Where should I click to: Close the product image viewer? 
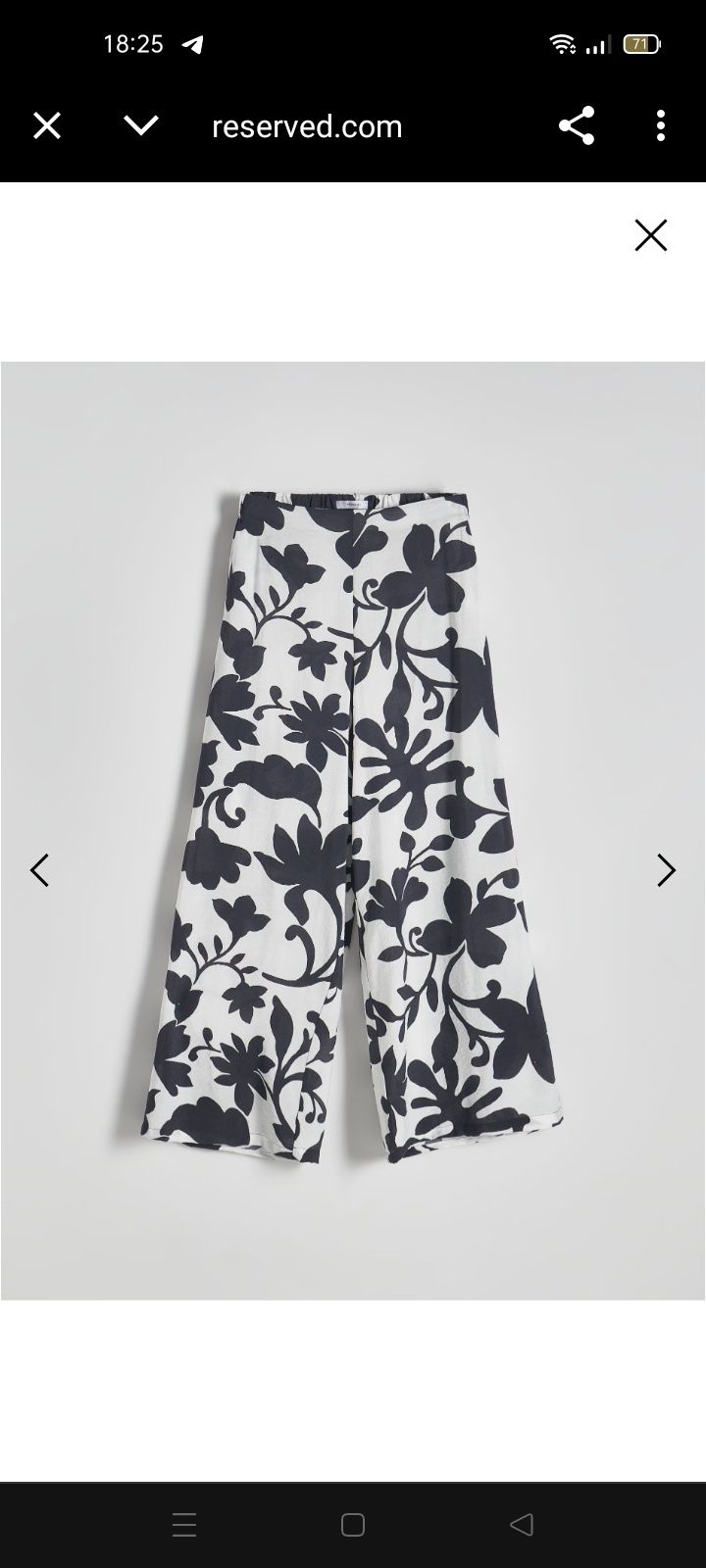pos(651,235)
